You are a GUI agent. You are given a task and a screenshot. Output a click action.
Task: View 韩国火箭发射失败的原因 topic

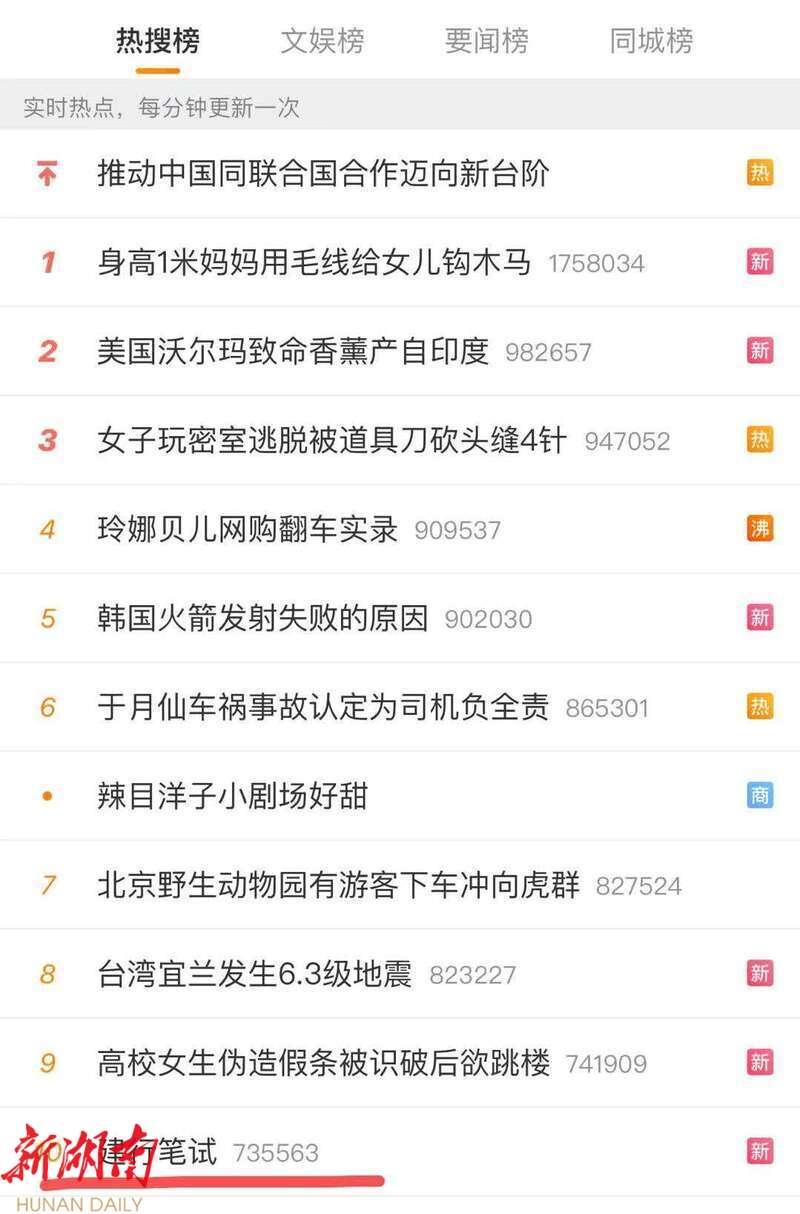(262, 618)
